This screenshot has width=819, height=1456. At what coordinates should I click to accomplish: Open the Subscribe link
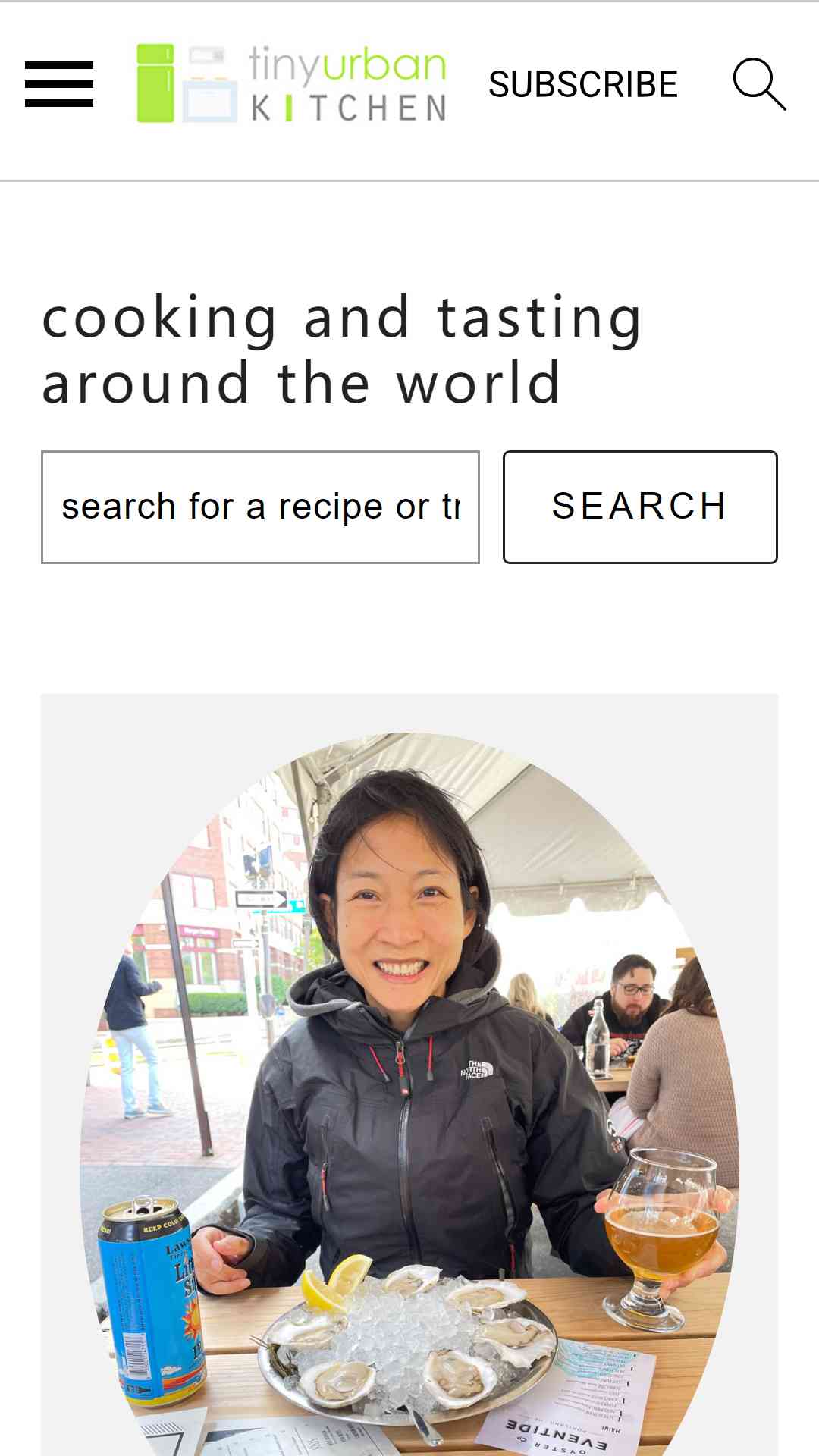pyautogui.click(x=582, y=84)
